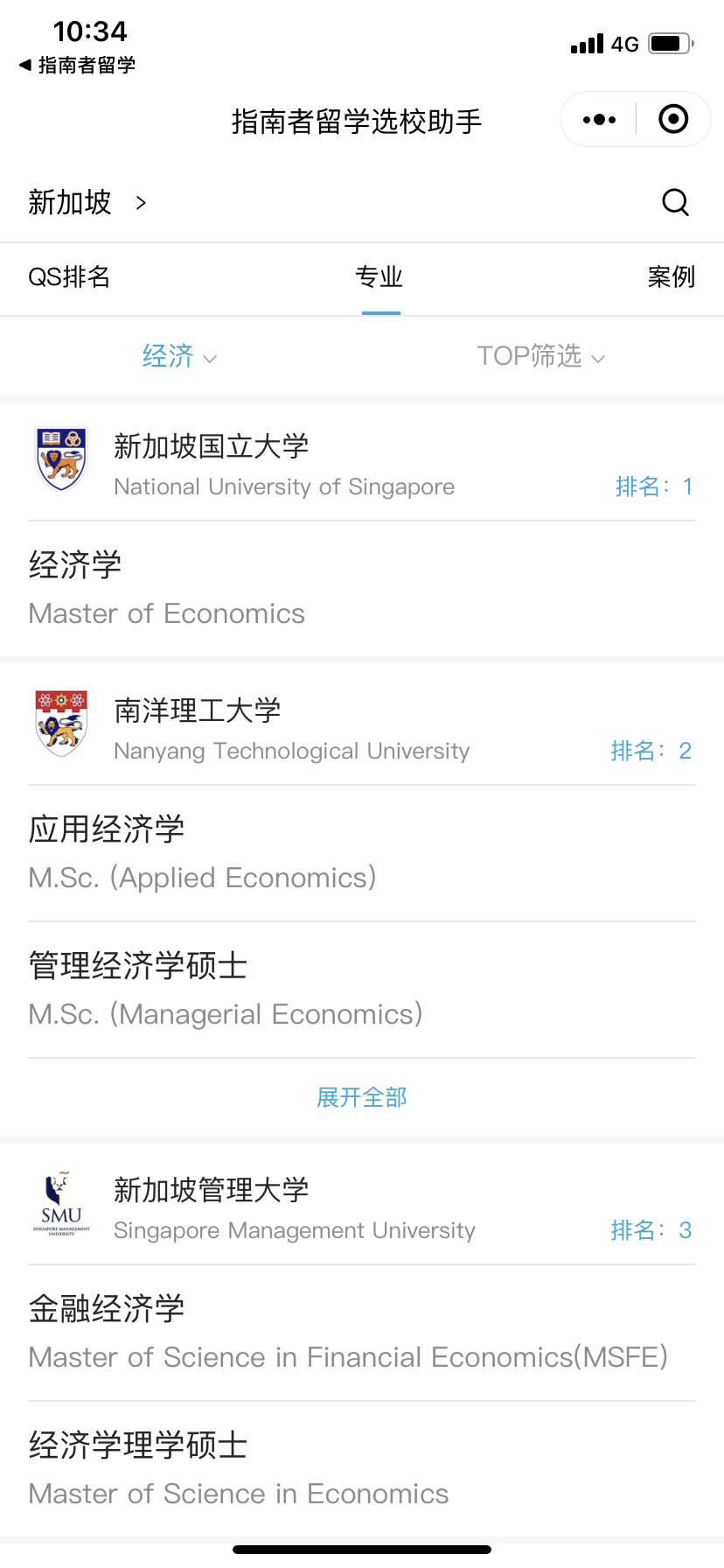Open 新加坡国立大学 school page
724x1568 pixels.
pyautogui.click(x=362, y=463)
